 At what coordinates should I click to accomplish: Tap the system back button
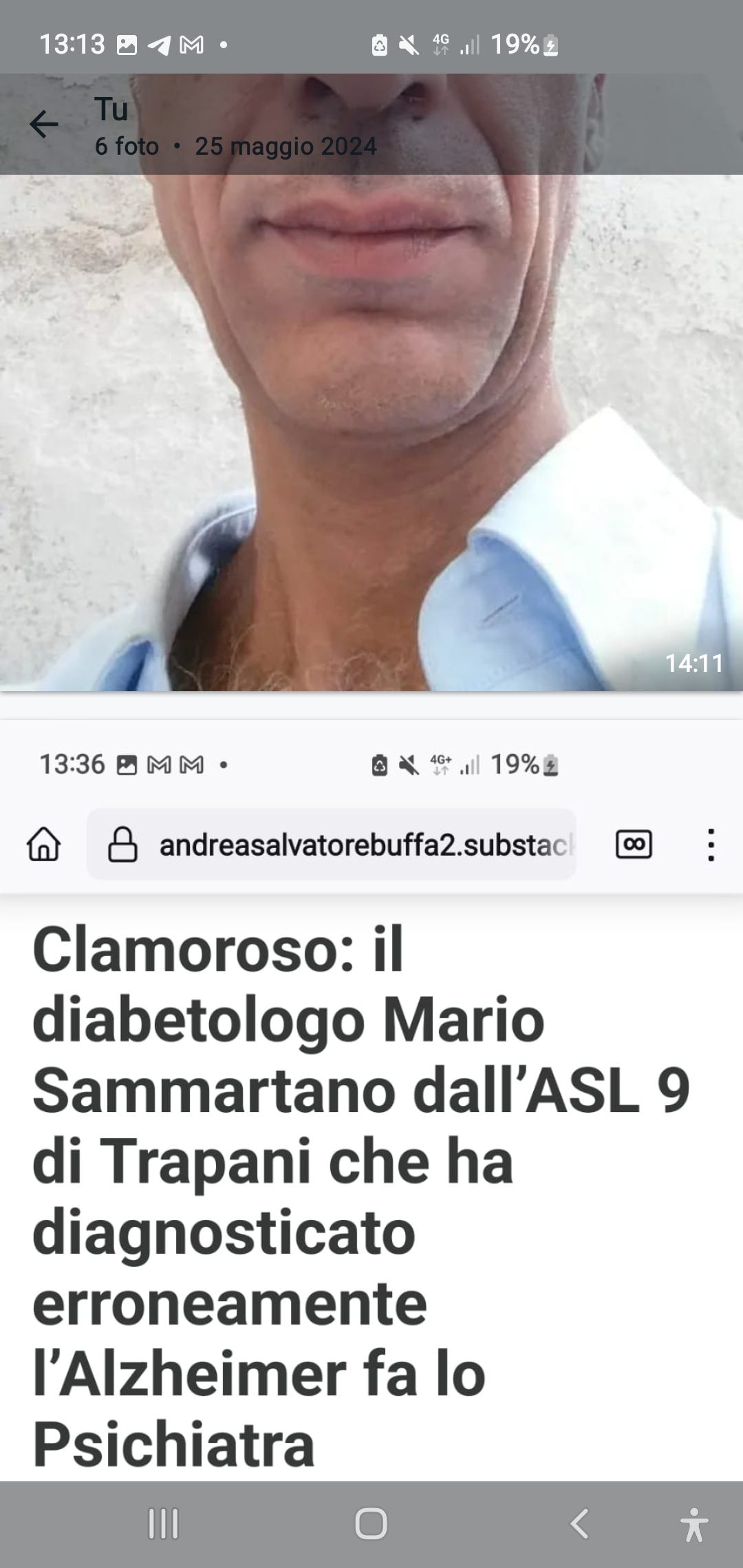click(579, 1524)
